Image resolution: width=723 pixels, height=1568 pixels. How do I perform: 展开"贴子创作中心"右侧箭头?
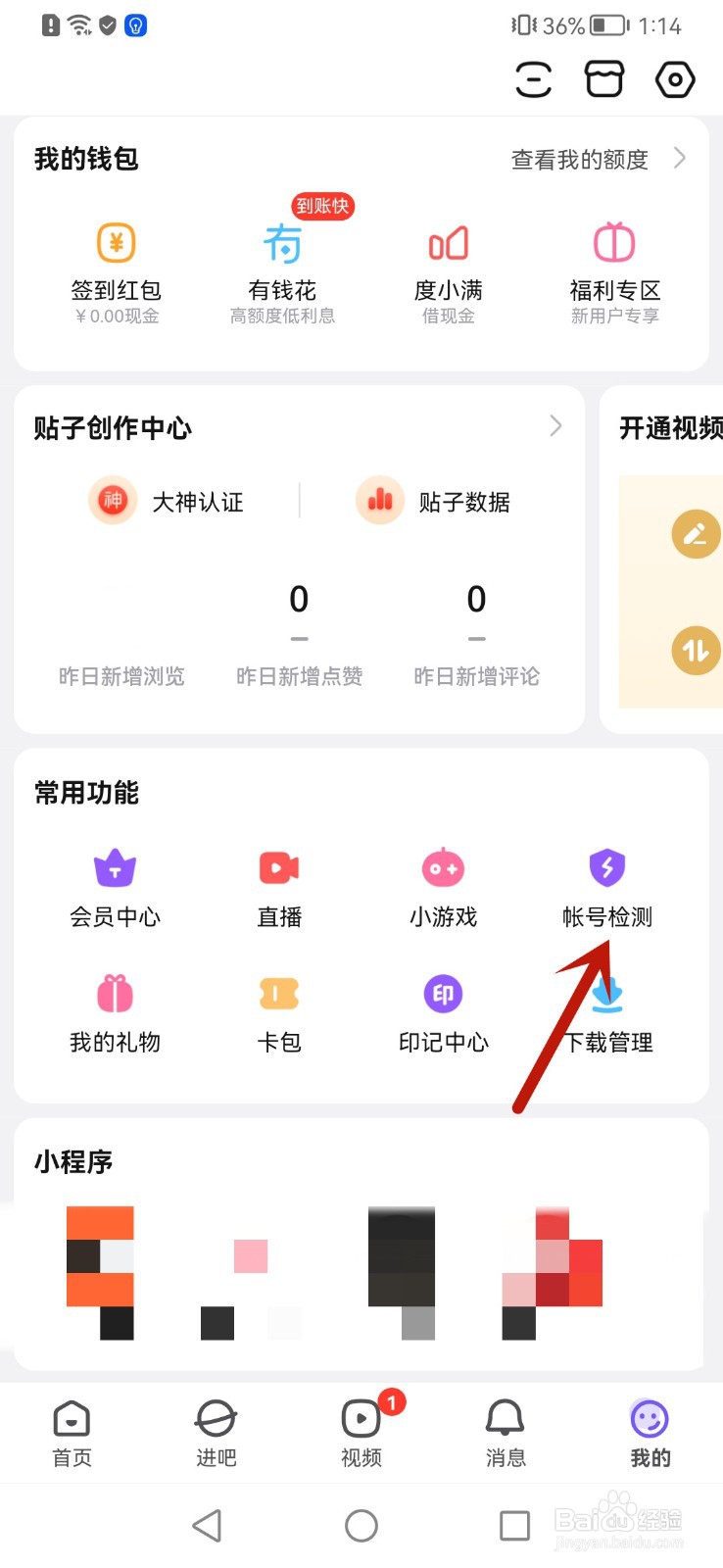coord(555,426)
